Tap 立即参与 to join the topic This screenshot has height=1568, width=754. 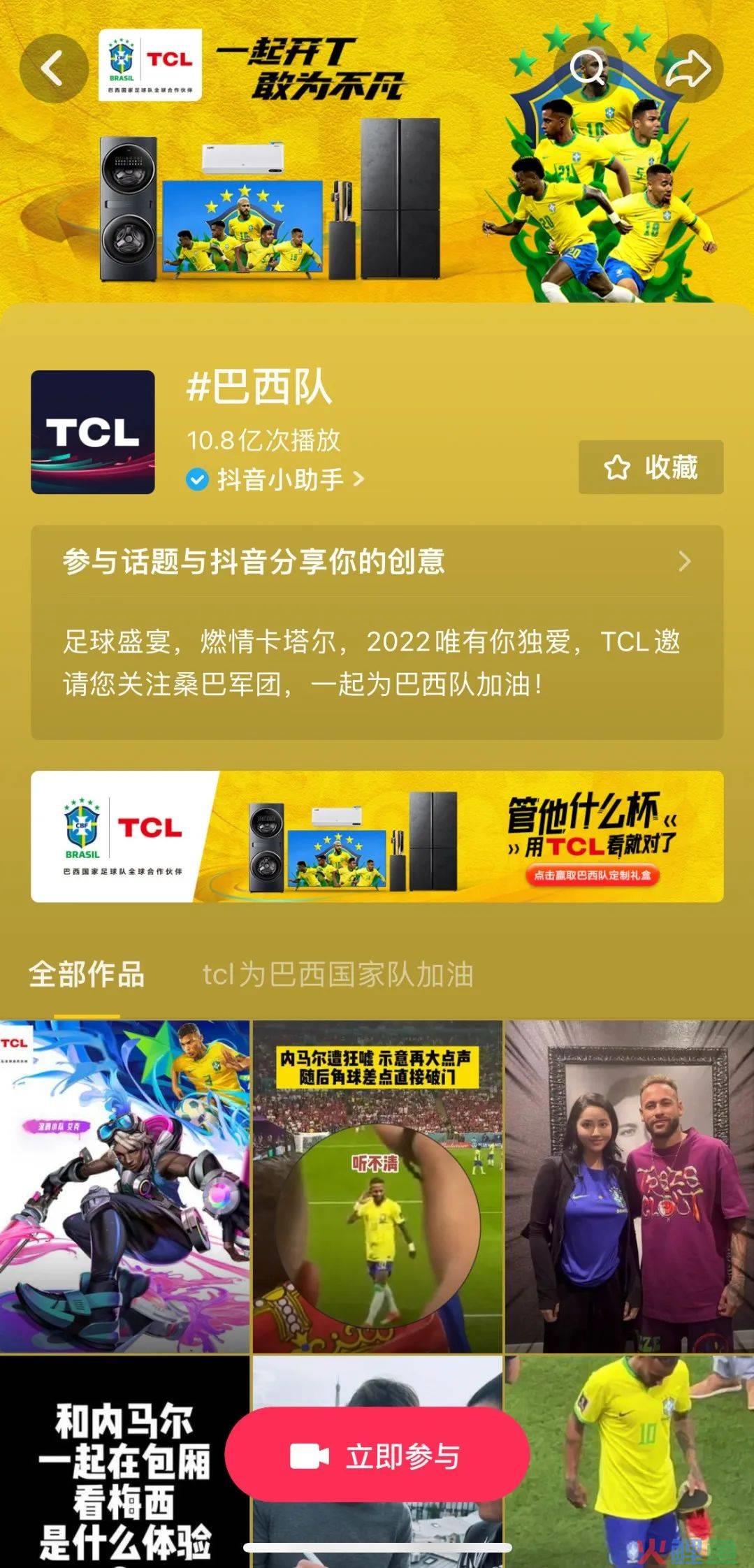[x=377, y=1456]
